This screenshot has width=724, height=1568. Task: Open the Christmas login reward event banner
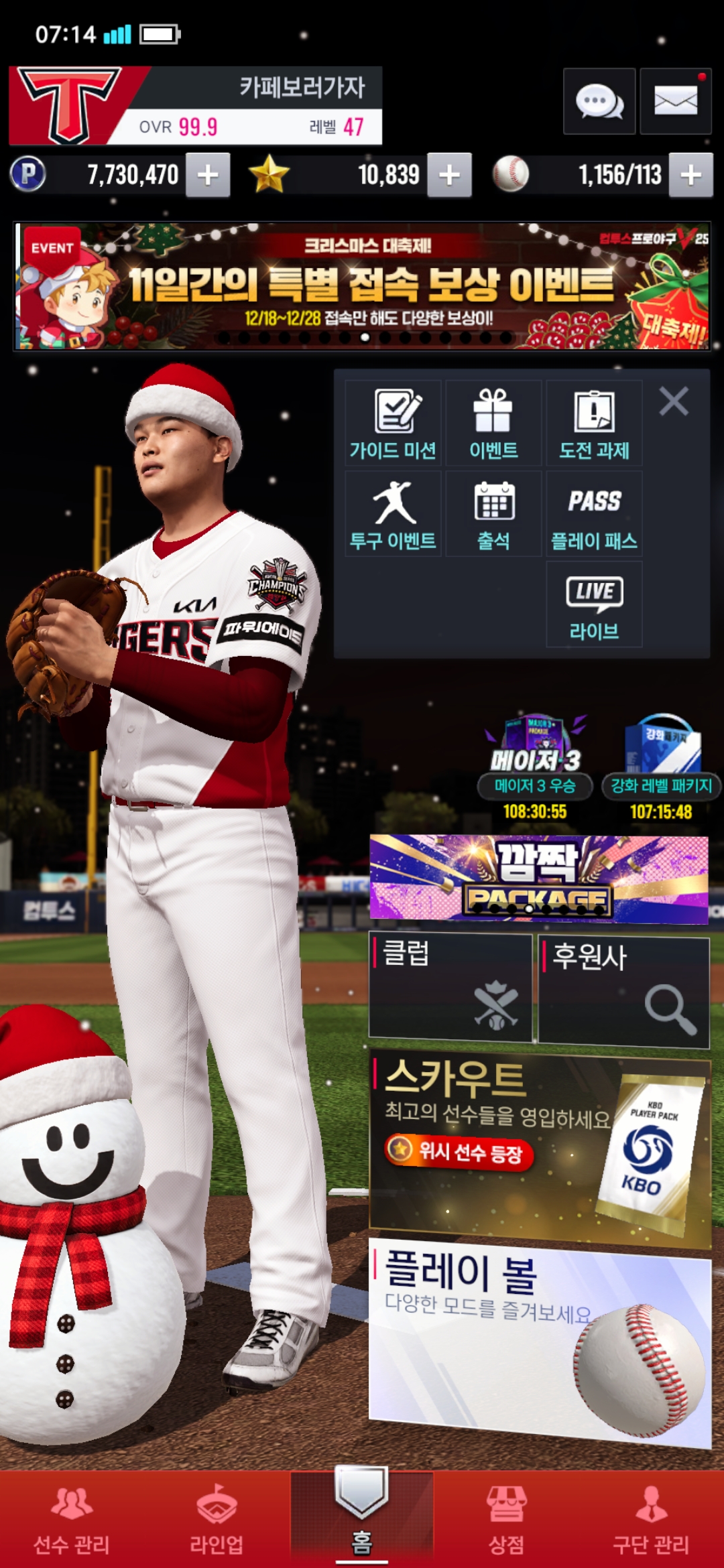pyautogui.click(x=362, y=286)
